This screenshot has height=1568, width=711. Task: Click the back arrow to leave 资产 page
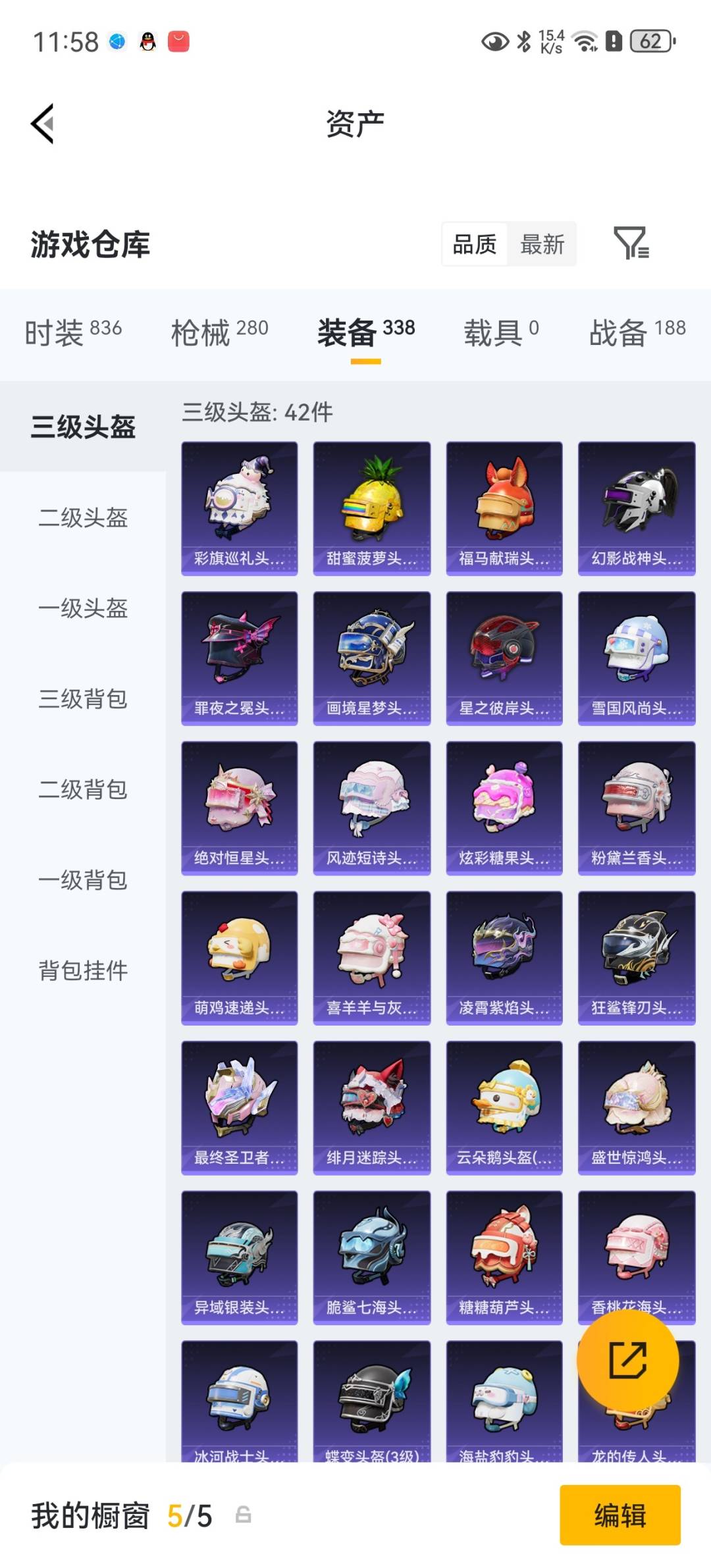pos(41,122)
